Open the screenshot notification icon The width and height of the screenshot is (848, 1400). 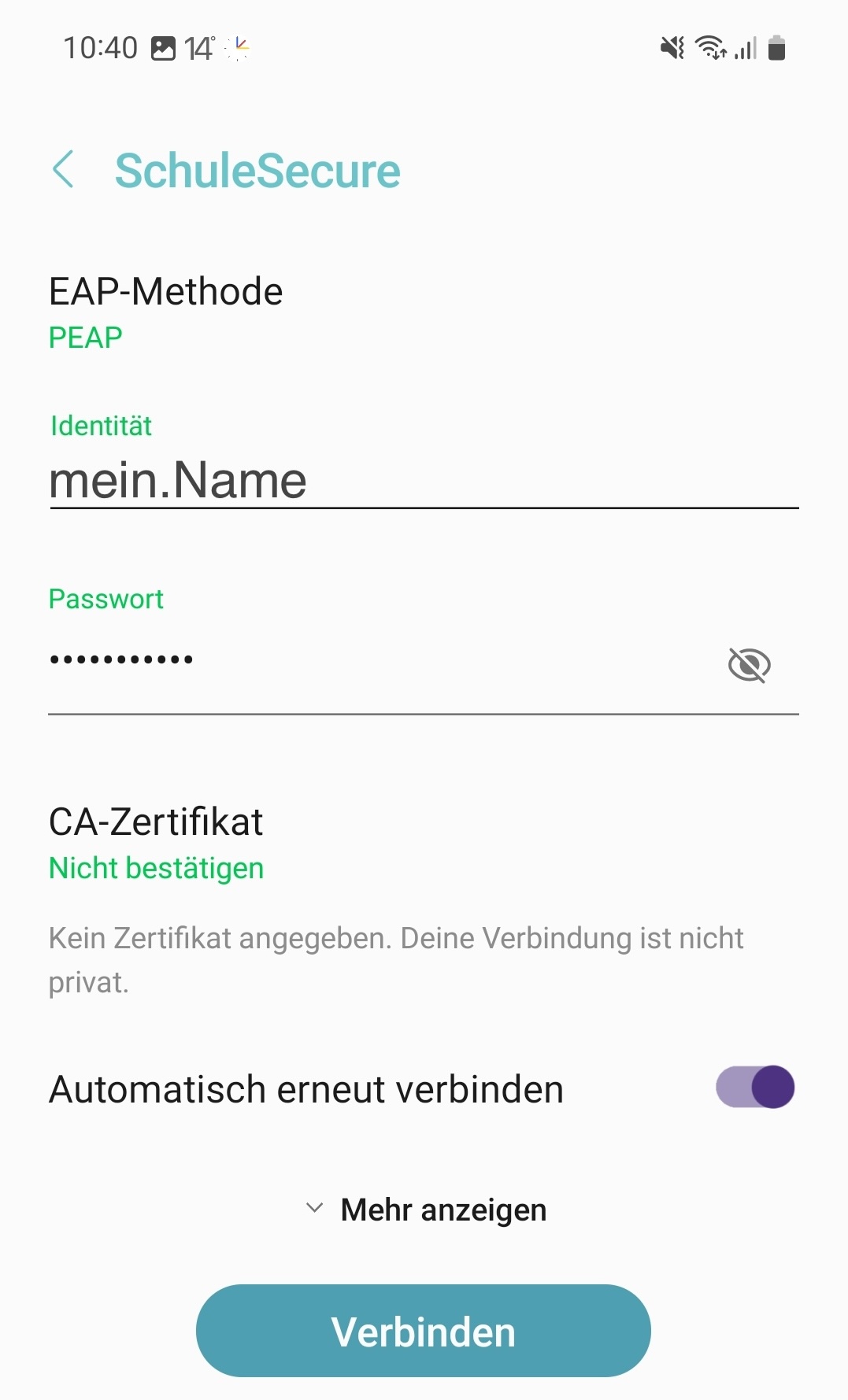165,49
